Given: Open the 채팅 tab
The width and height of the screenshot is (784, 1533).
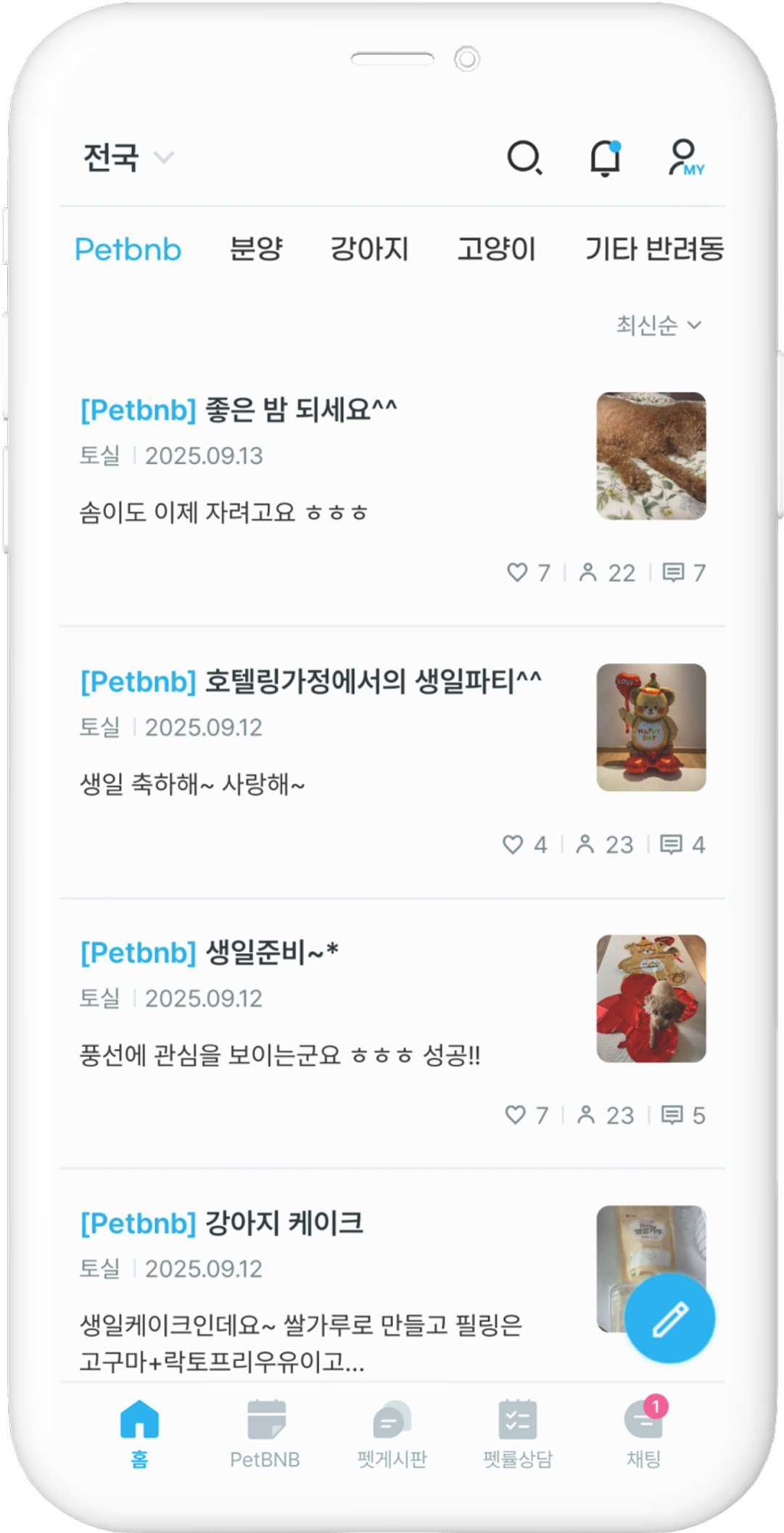Looking at the screenshot, I should click(643, 1434).
